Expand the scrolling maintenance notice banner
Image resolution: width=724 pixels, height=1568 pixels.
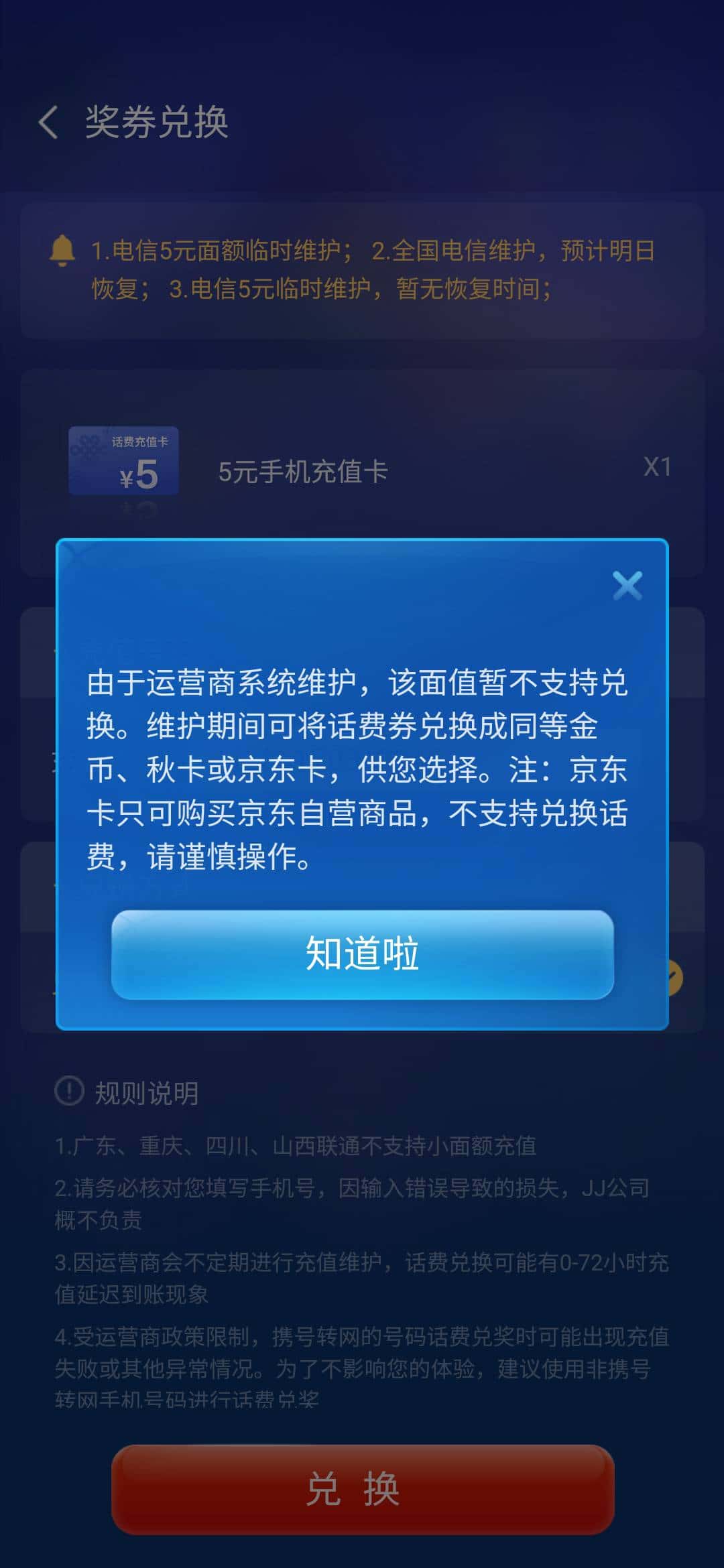point(362,268)
